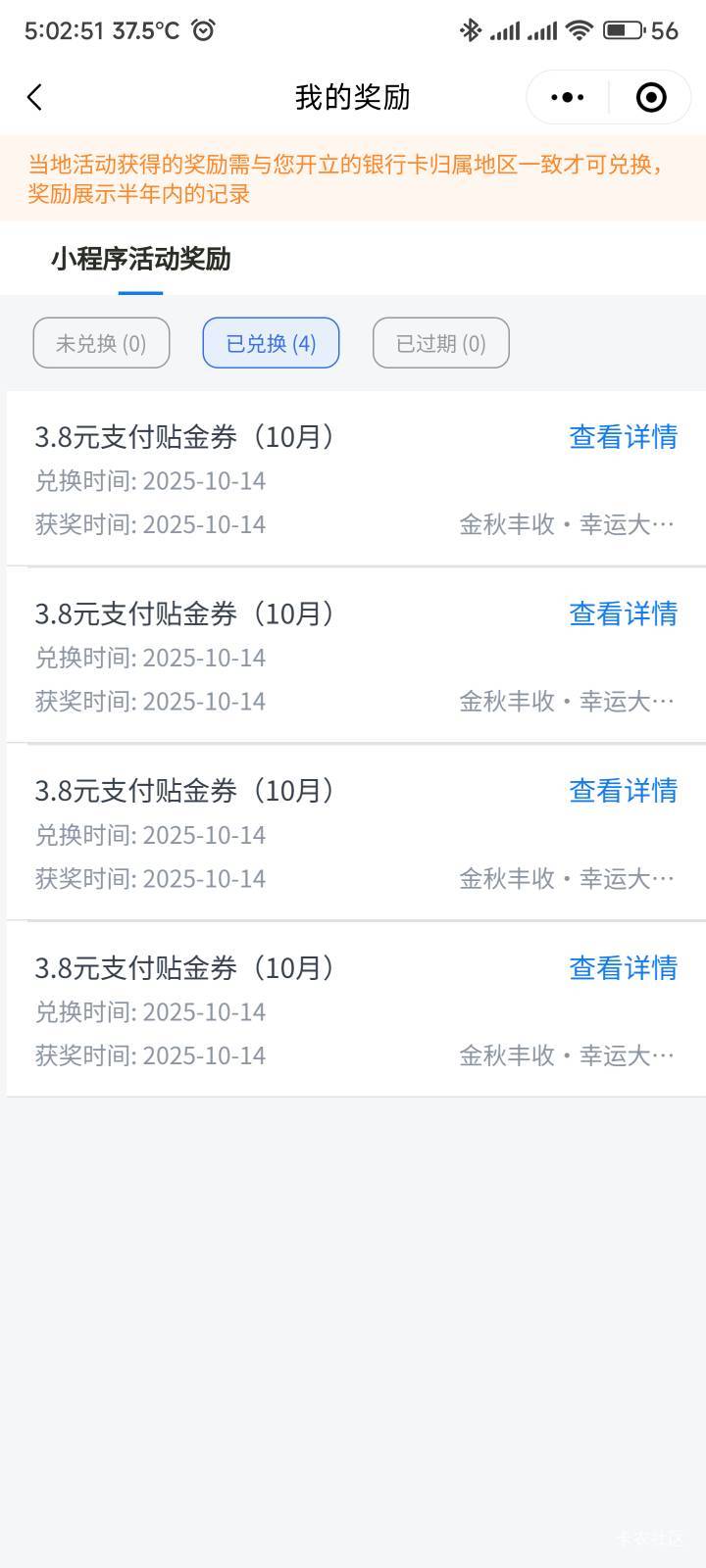Viewport: 706px width, 1568px height.
Task: Select the 已兑换 (4) filter chip
Action: (271, 343)
